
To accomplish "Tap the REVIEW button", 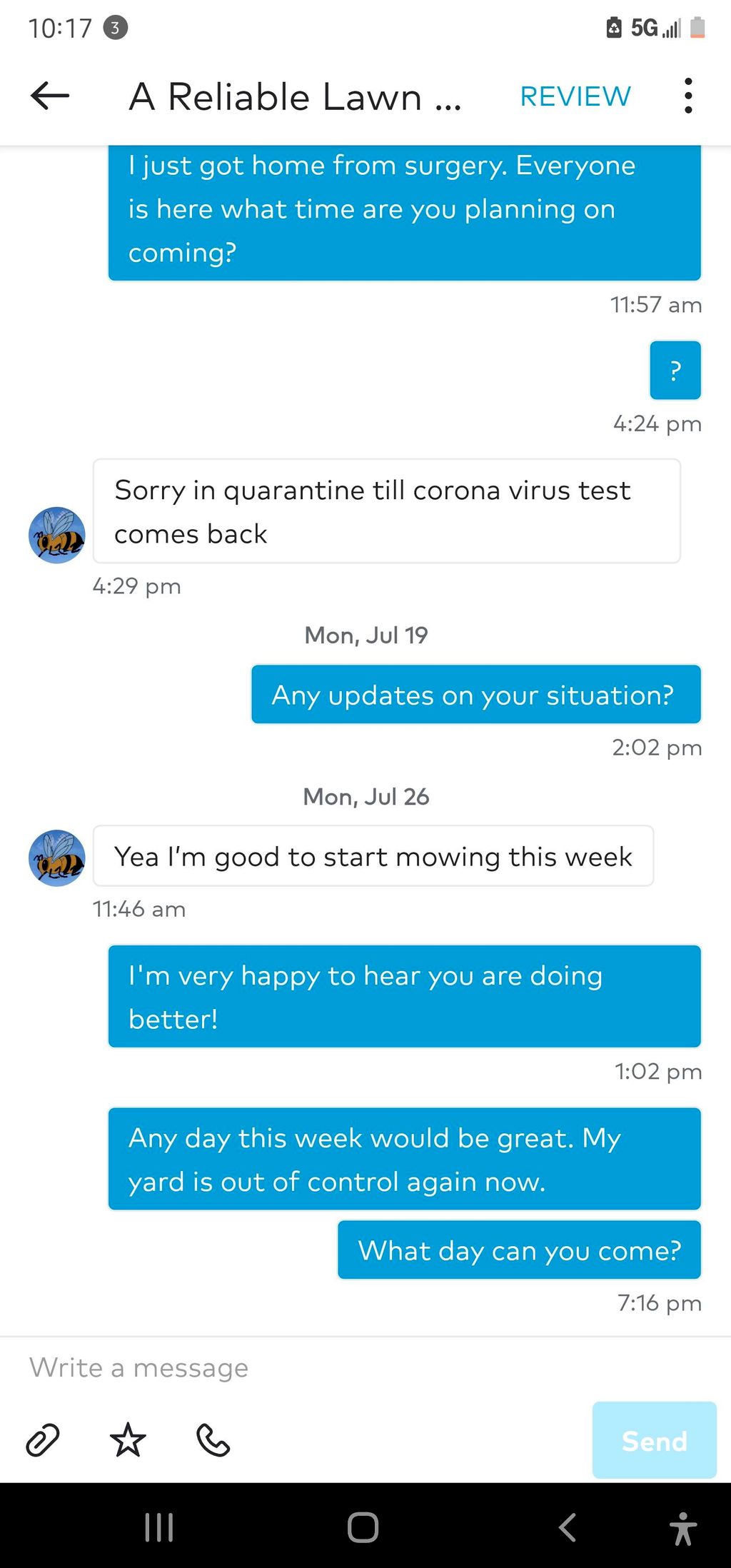I will point(575,96).
